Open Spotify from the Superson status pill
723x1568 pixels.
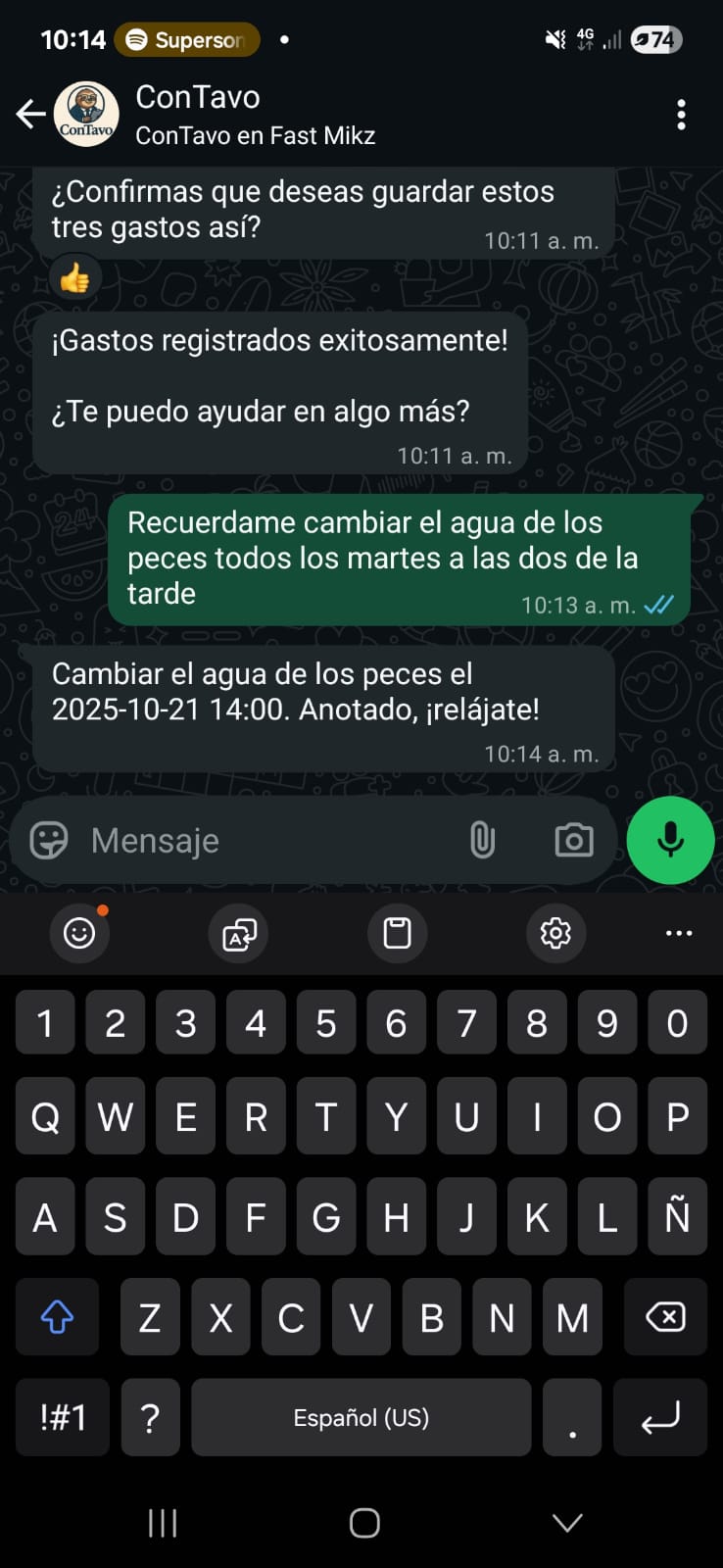186,40
